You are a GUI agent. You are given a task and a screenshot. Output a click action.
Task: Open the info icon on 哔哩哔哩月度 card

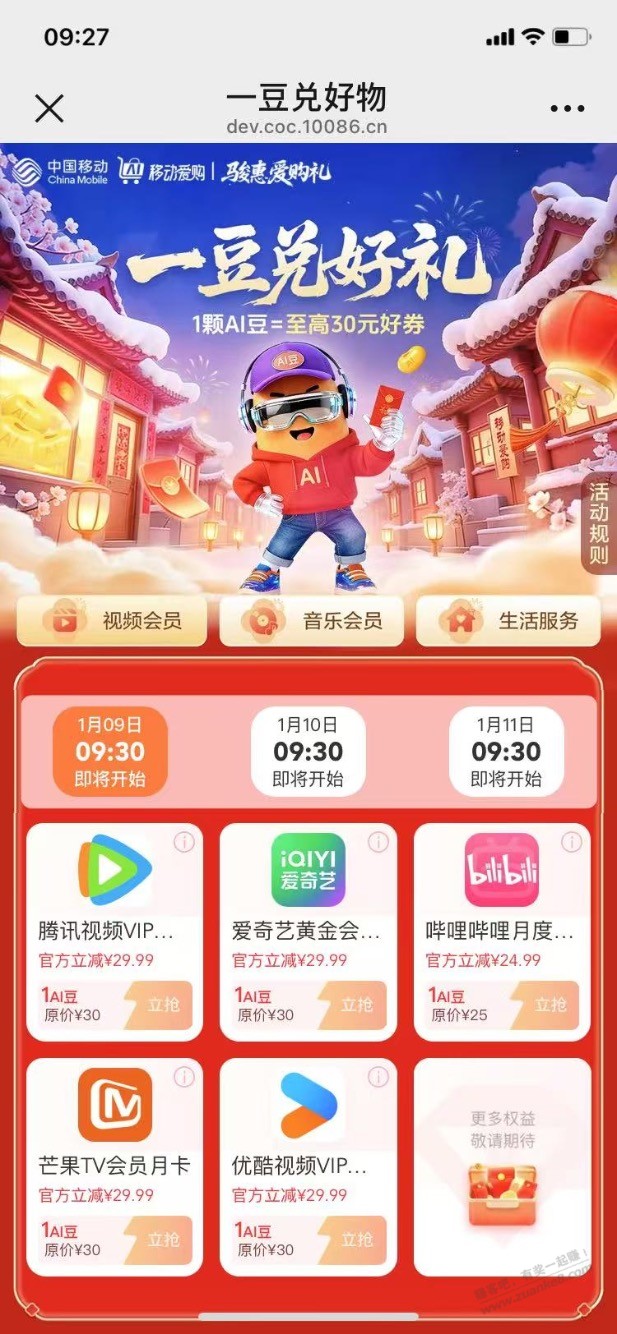(572, 842)
